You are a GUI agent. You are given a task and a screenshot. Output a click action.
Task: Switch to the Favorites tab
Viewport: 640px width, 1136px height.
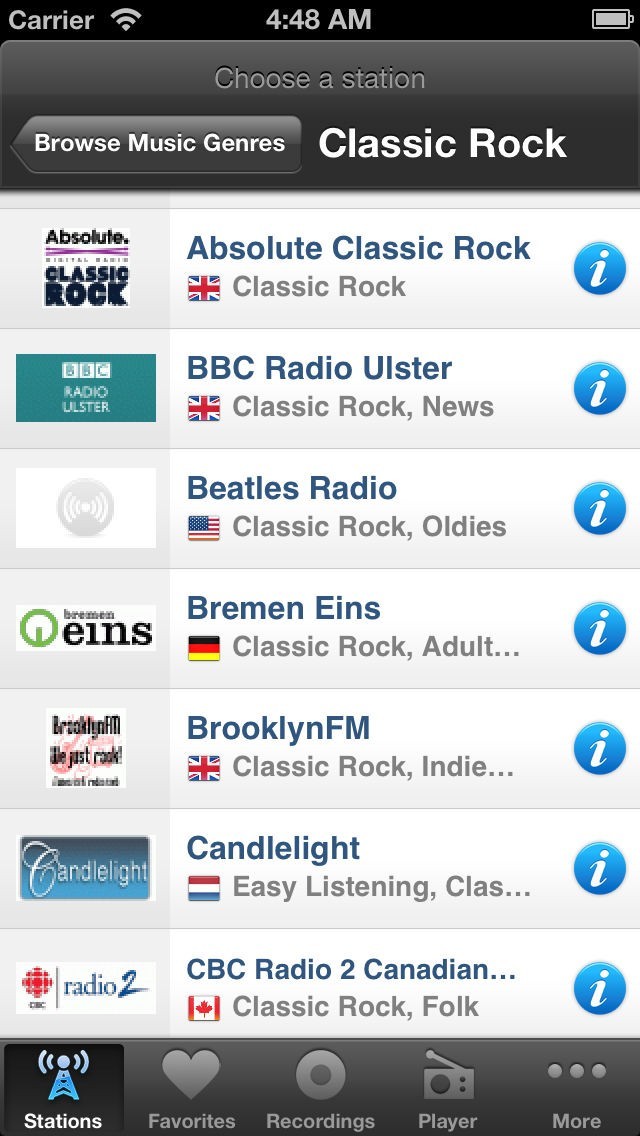191,1090
